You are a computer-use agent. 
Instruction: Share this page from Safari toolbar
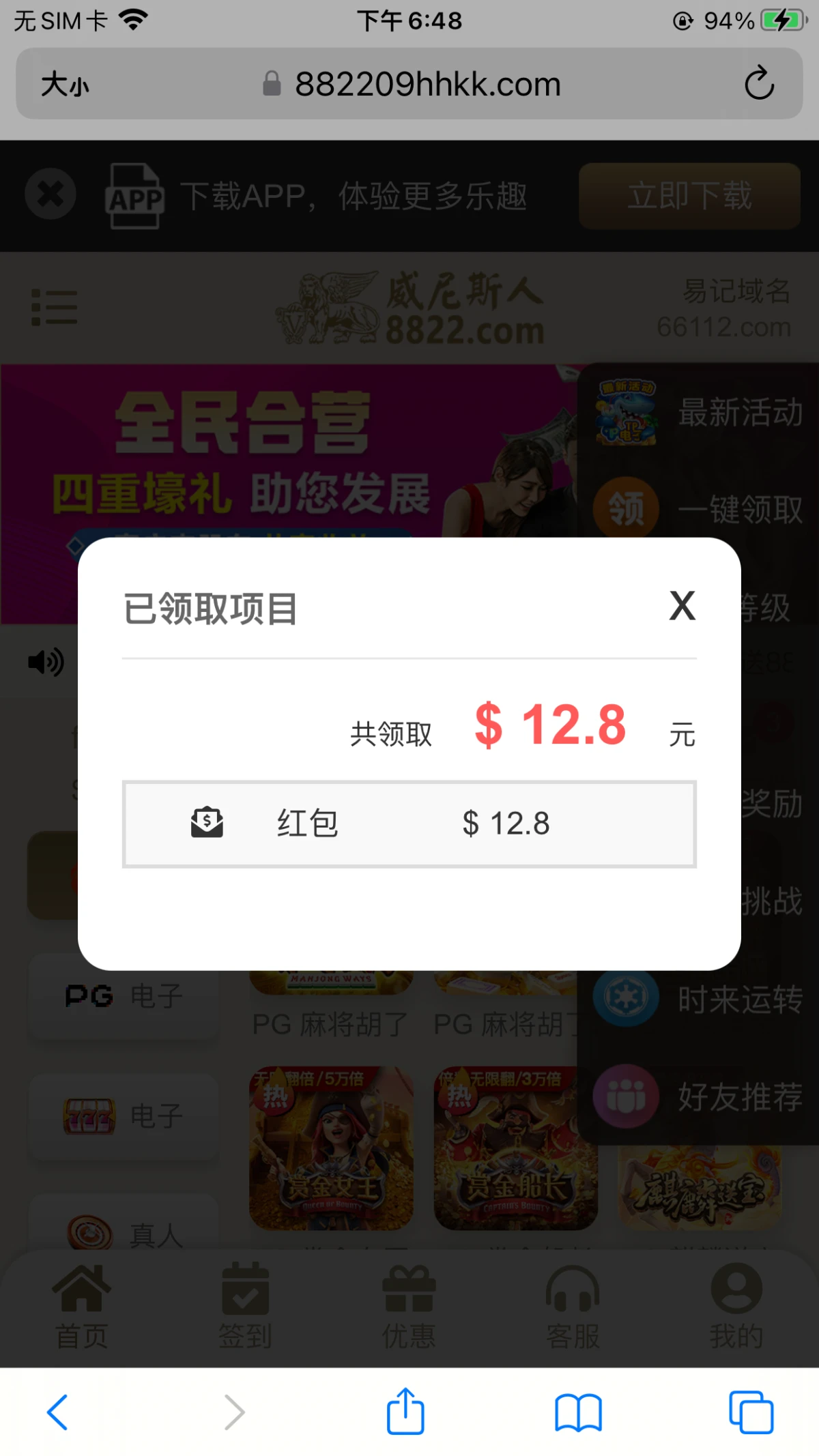point(405,1412)
